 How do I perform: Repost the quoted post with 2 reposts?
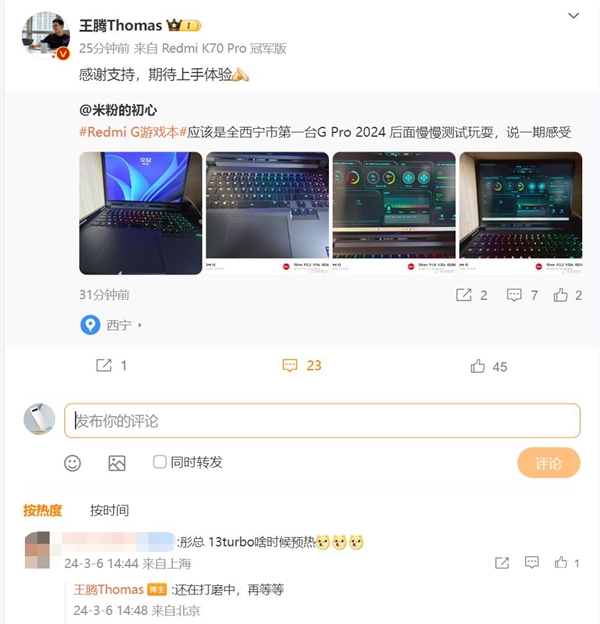[471, 295]
